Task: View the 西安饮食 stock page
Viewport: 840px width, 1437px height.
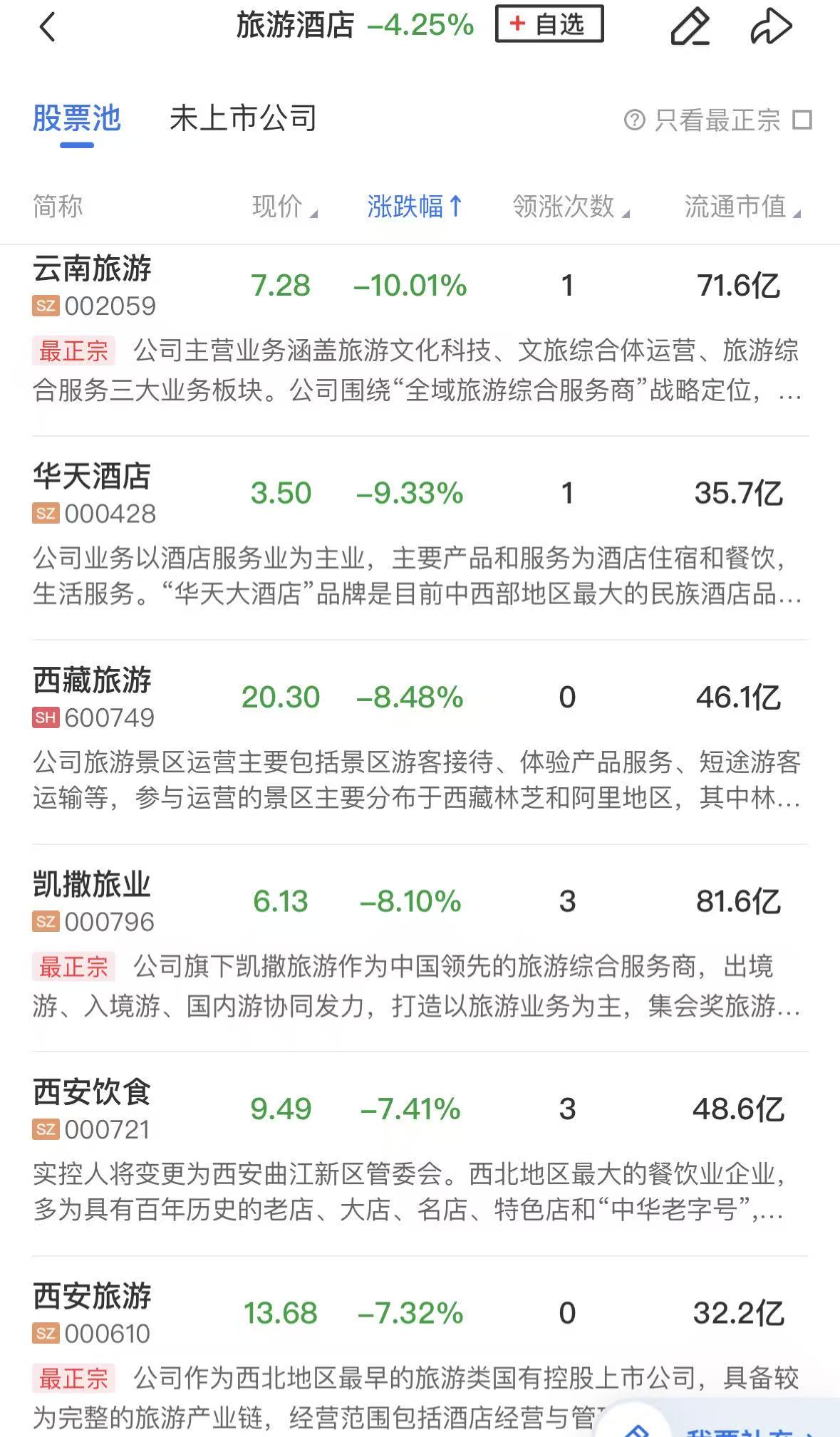Action: click(93, 1092)
